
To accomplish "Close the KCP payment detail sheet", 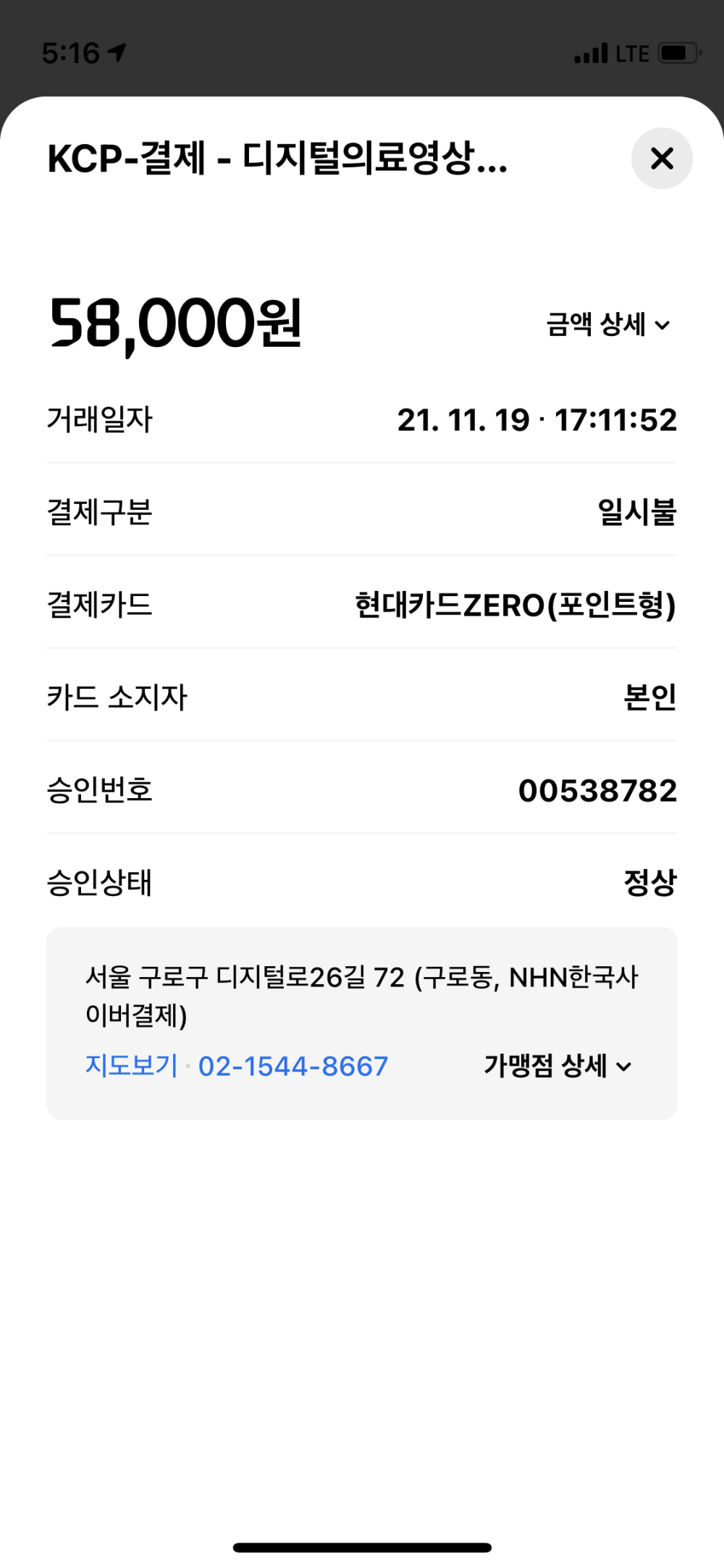I will [x=662, y=159].
